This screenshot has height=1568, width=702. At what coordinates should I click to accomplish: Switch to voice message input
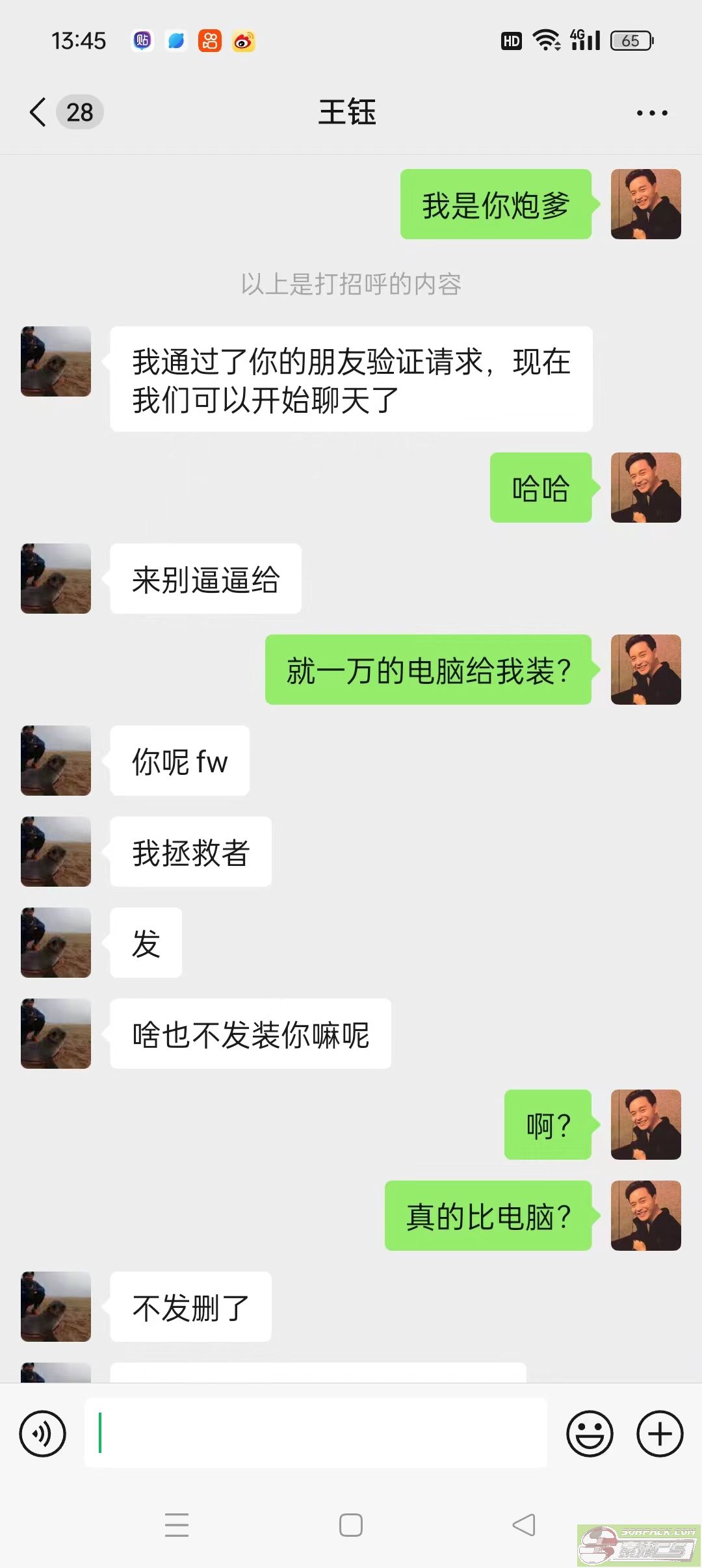point(43,1433)
